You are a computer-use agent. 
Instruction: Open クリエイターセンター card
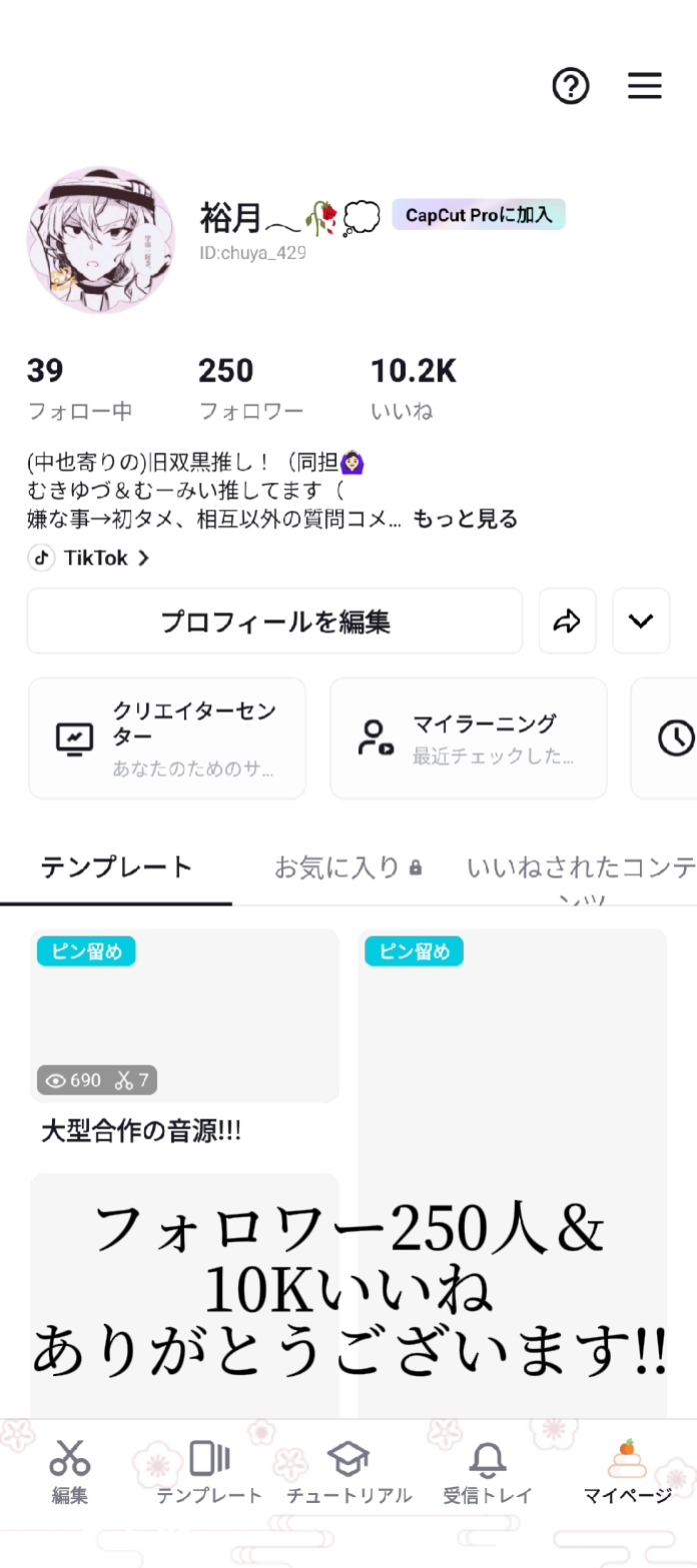pos(167,739)
